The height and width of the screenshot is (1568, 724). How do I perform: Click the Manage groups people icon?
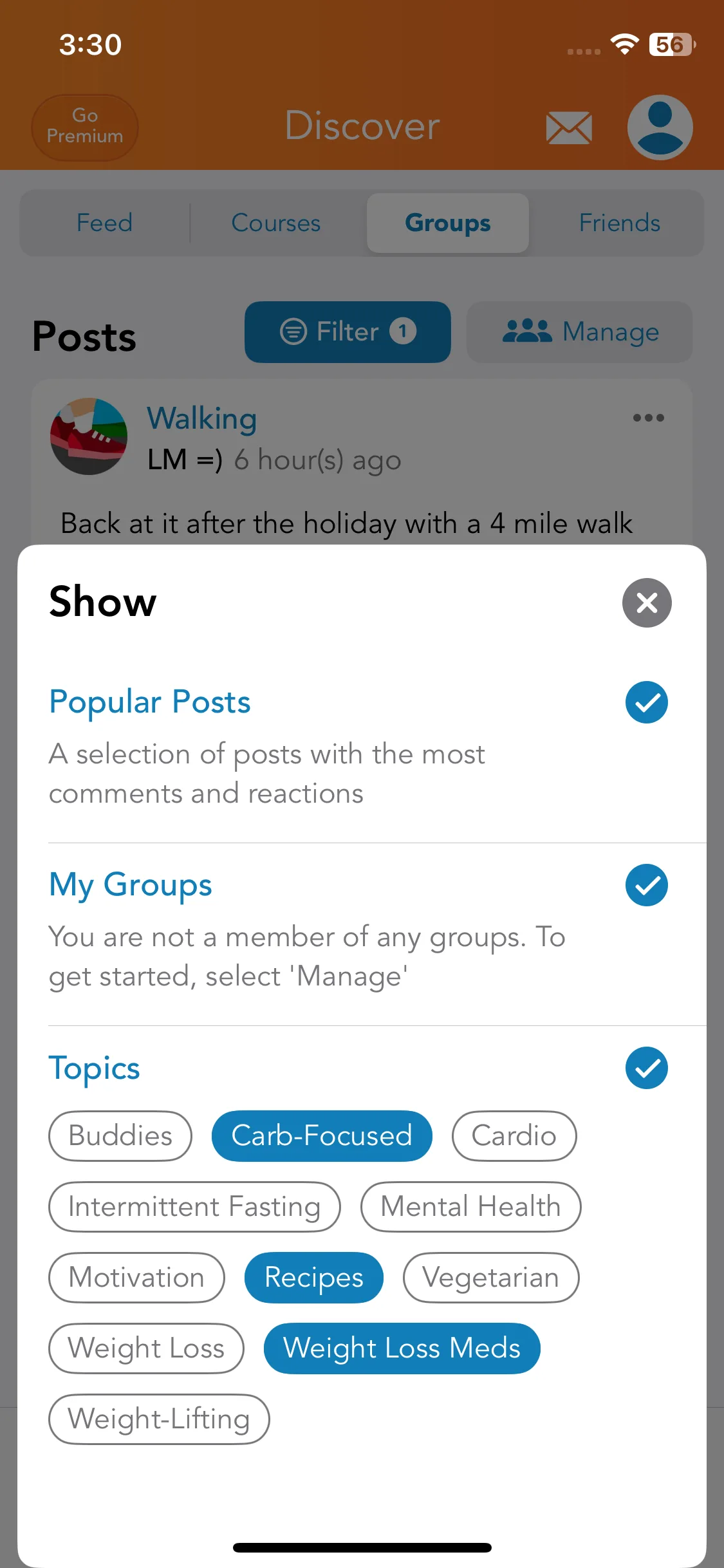point(526,331)
